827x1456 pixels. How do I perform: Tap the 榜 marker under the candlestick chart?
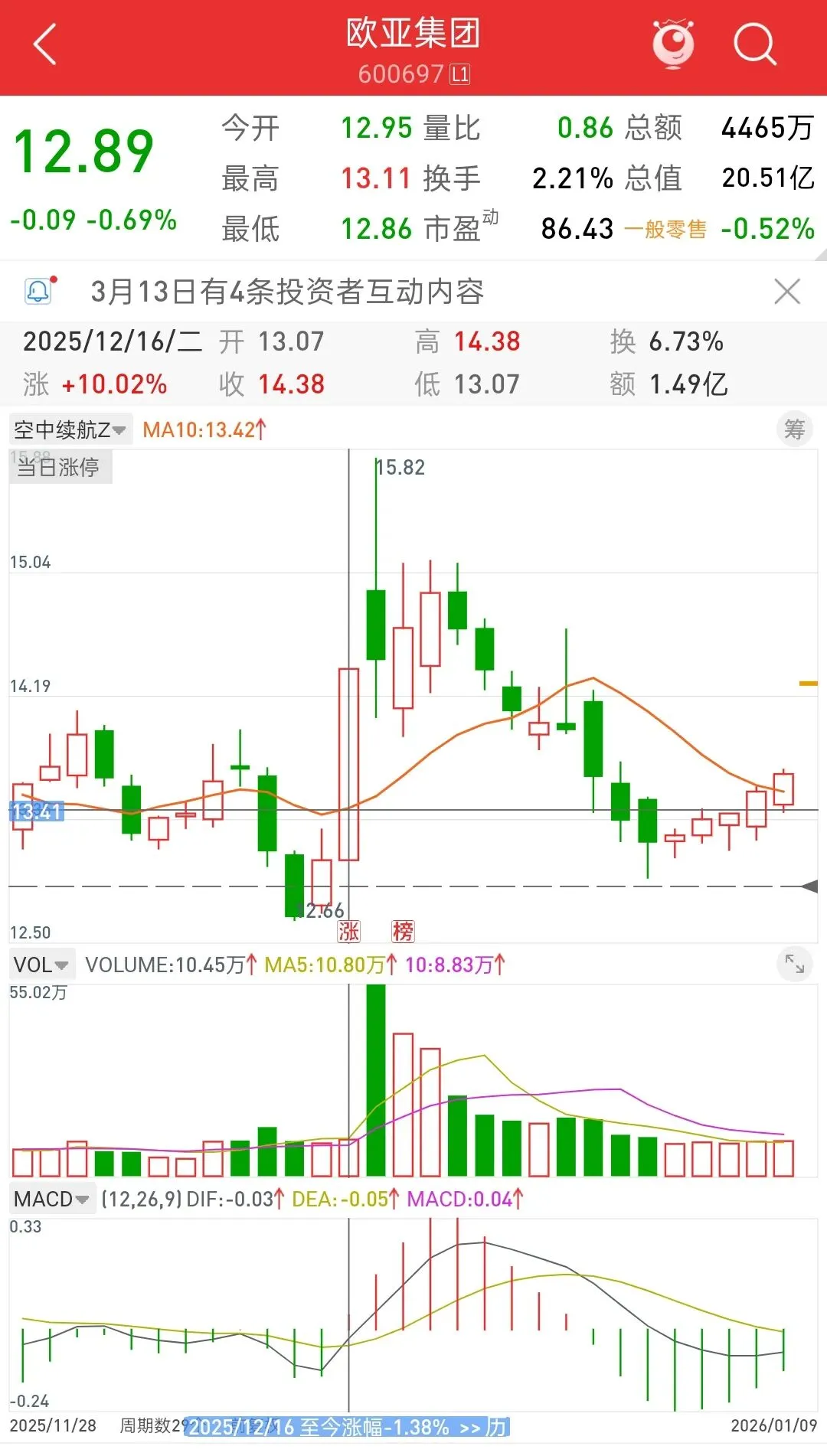403,932
